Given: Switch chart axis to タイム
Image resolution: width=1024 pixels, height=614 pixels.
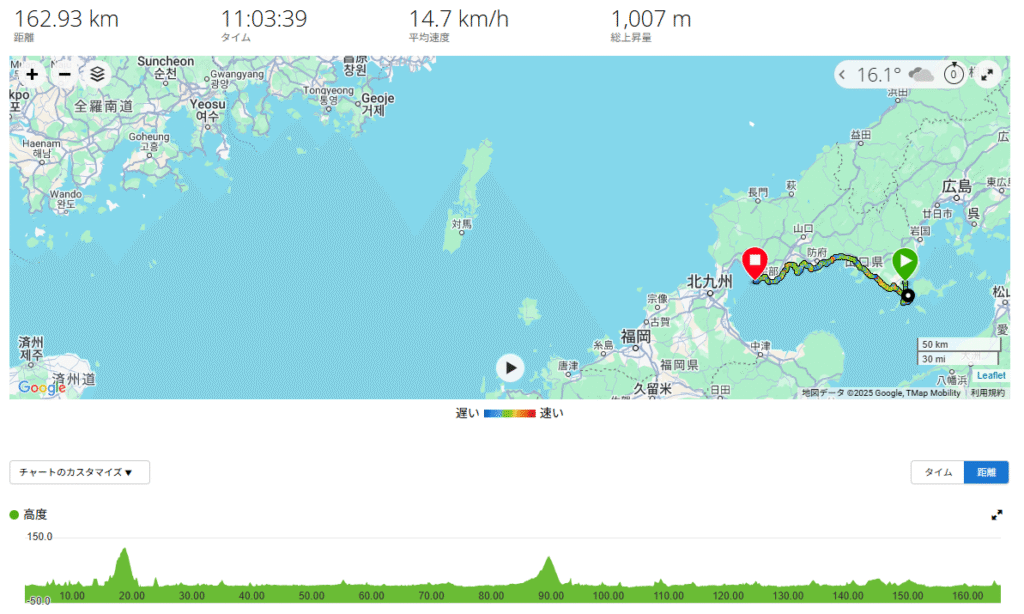Looking at the screenshot, I should [x=937, y=473].
